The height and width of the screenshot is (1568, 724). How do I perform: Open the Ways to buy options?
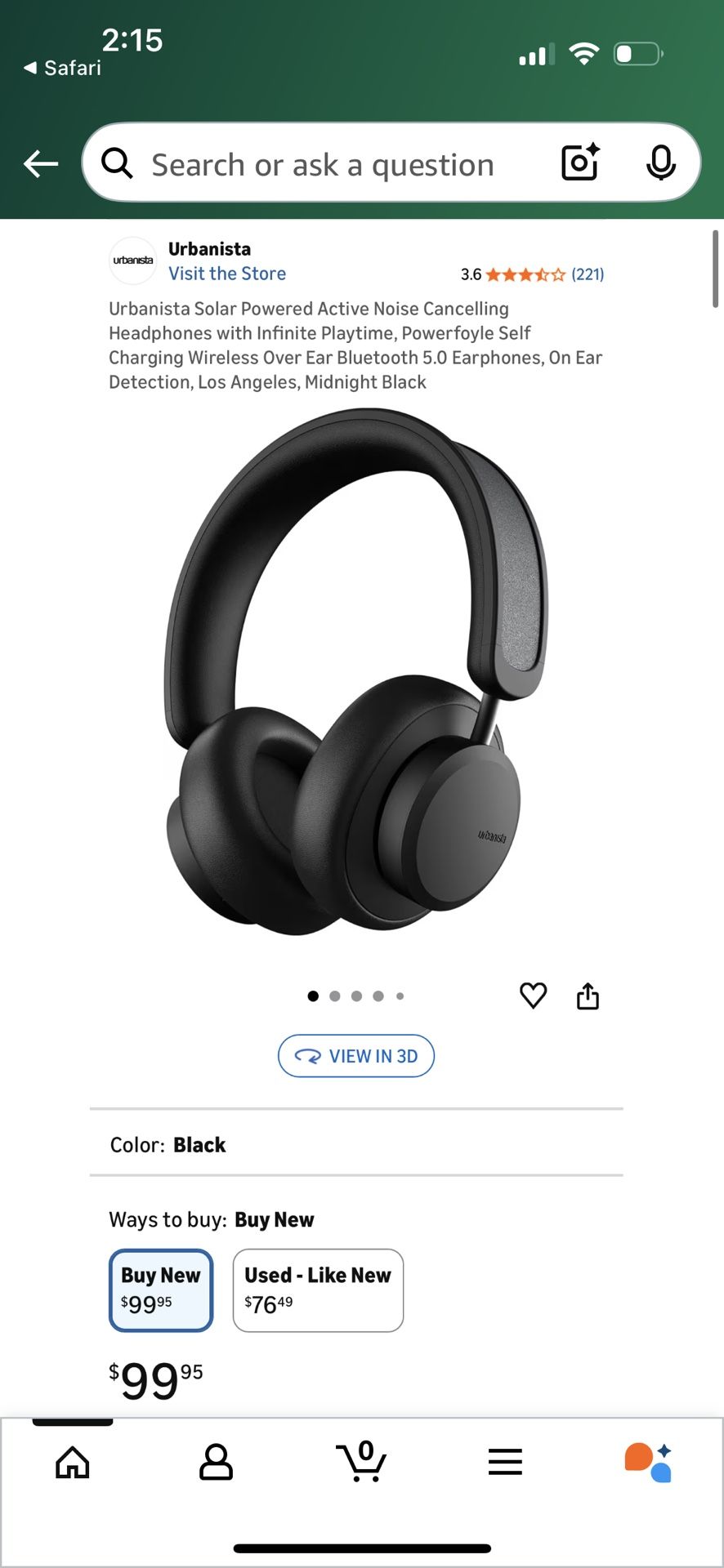274,1219
